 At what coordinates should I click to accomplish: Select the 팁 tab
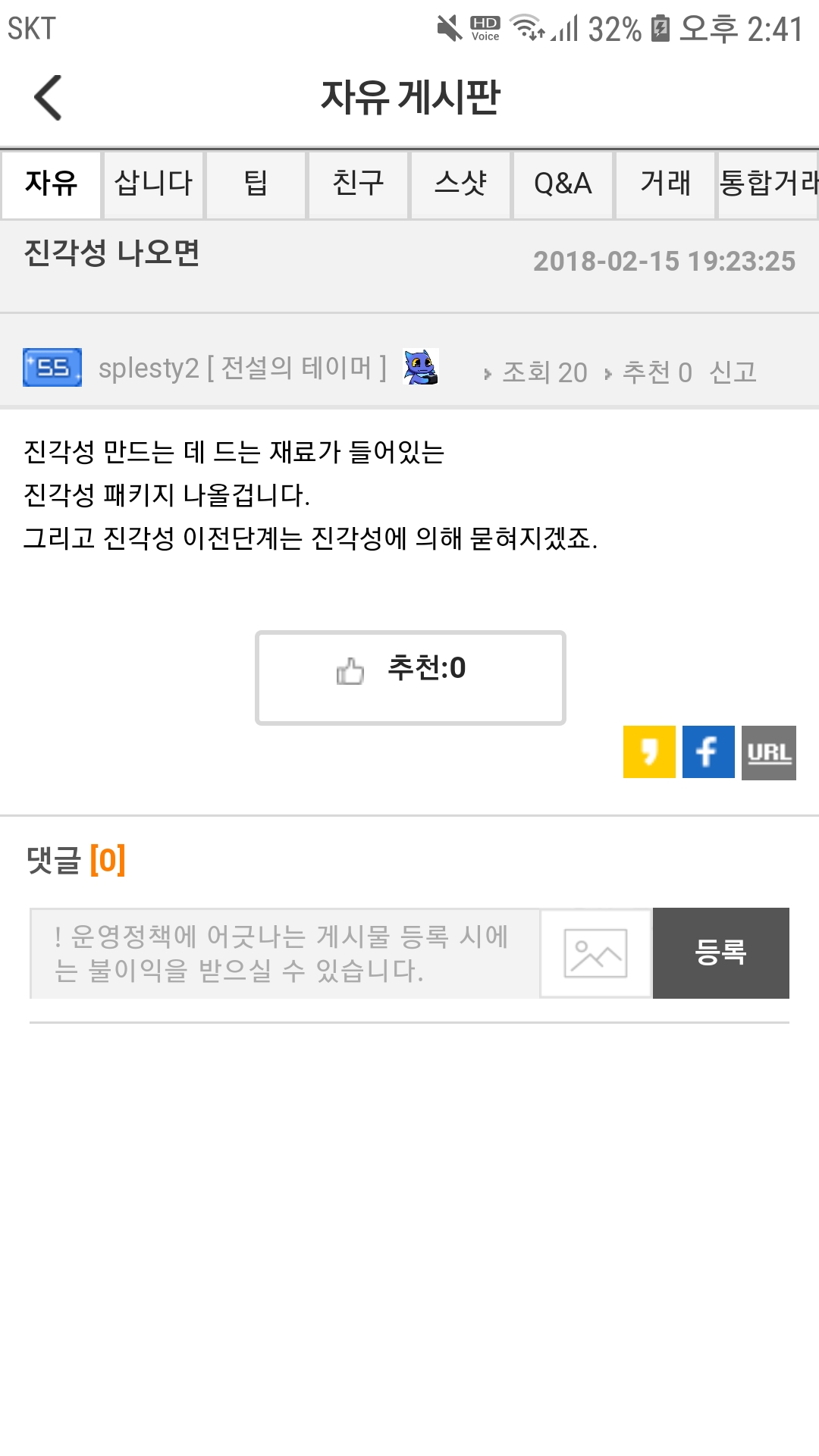[x=256, y=184]
